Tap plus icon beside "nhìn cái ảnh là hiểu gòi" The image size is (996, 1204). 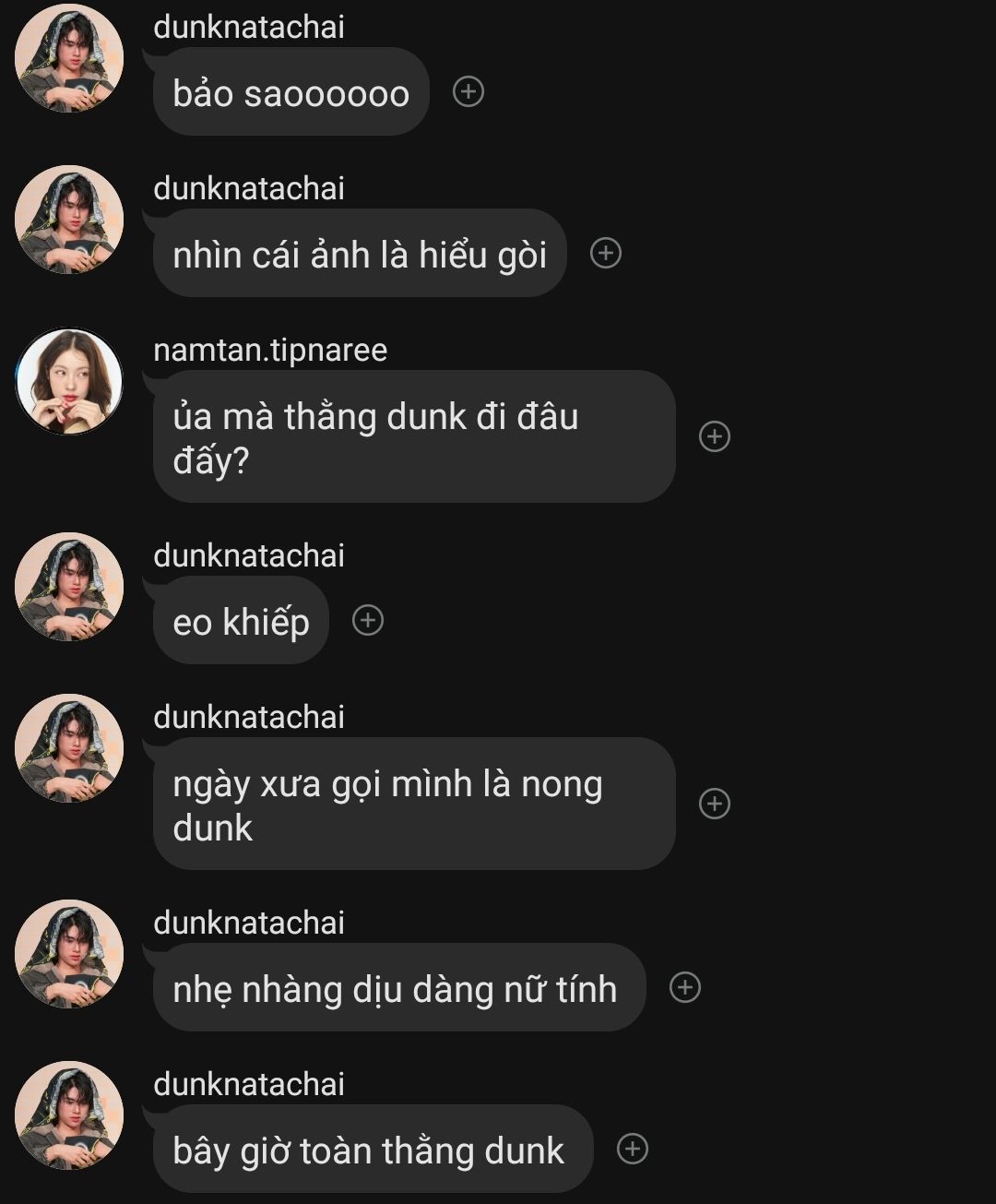pos(606,253)
